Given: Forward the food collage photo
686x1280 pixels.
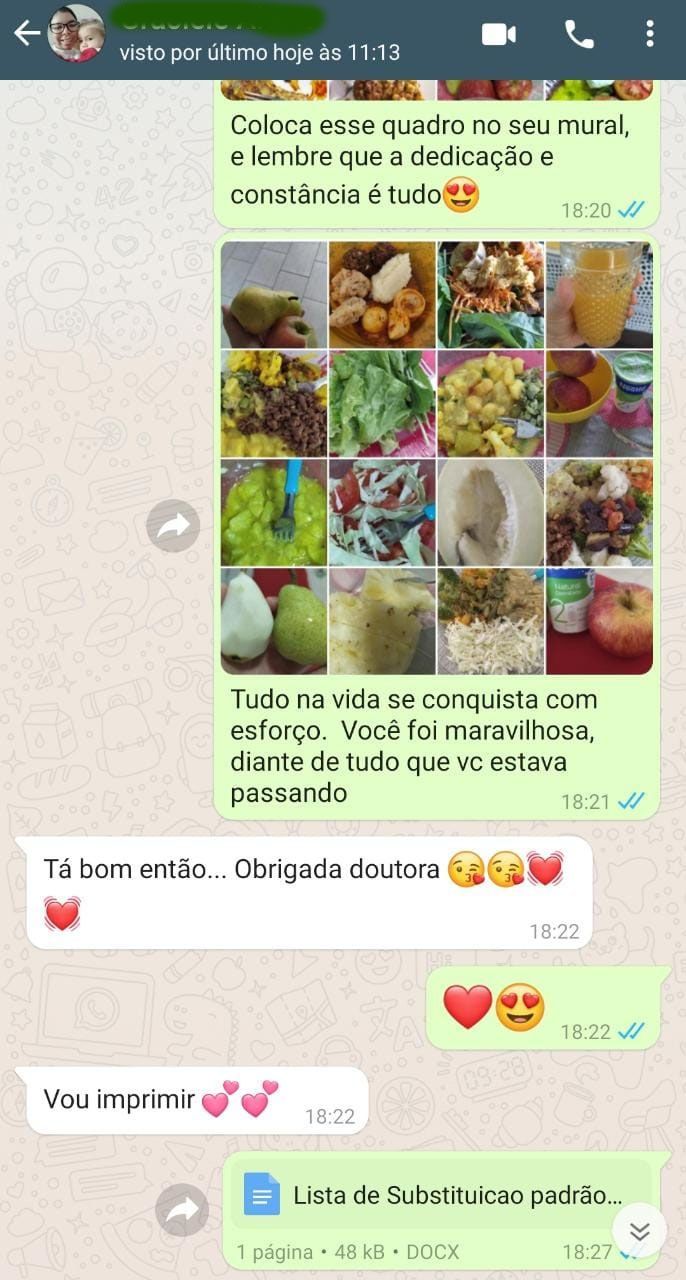Looking at the screenshot, I should [x=173, y=526].
